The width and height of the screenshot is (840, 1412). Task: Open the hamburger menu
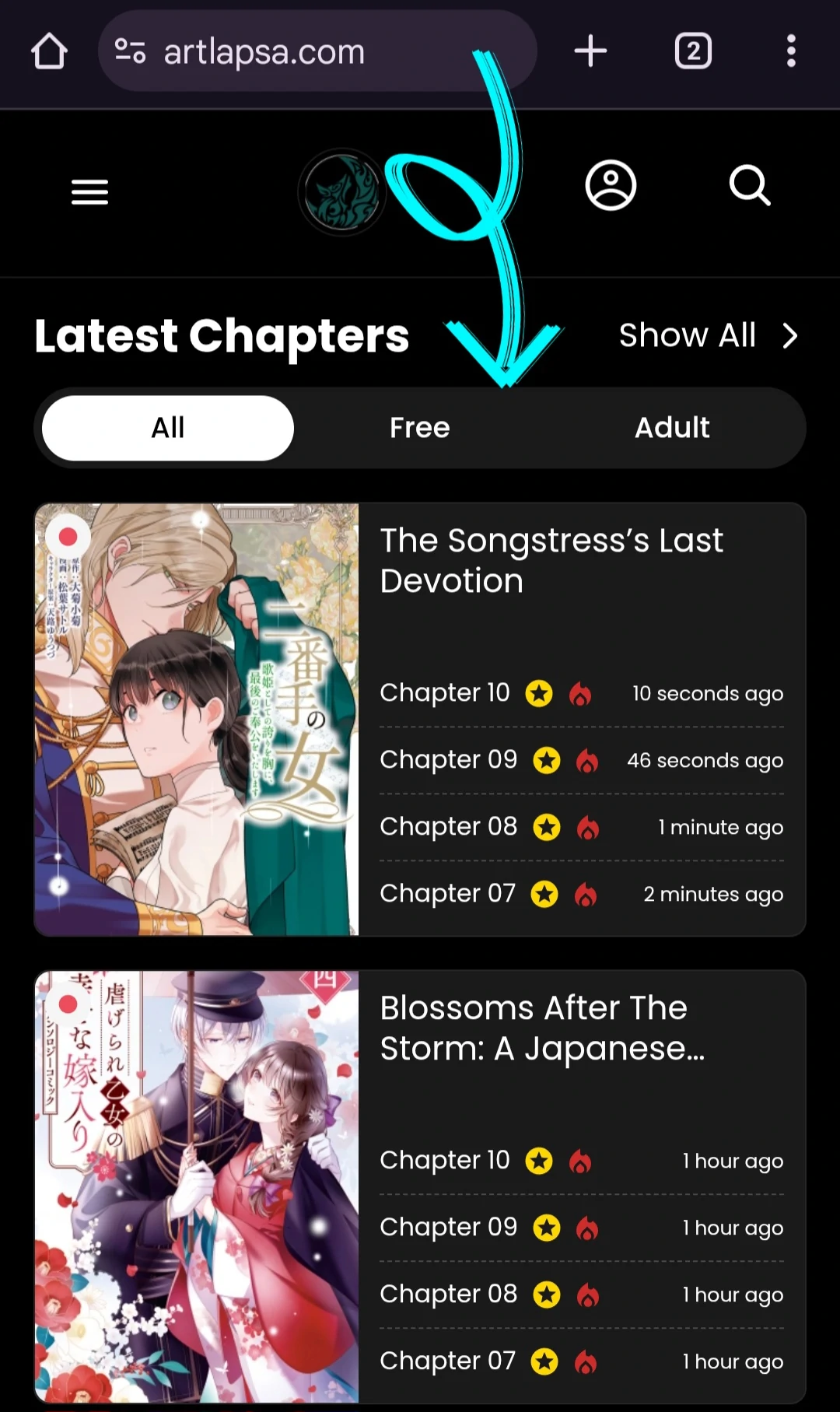tap(89, 191)
